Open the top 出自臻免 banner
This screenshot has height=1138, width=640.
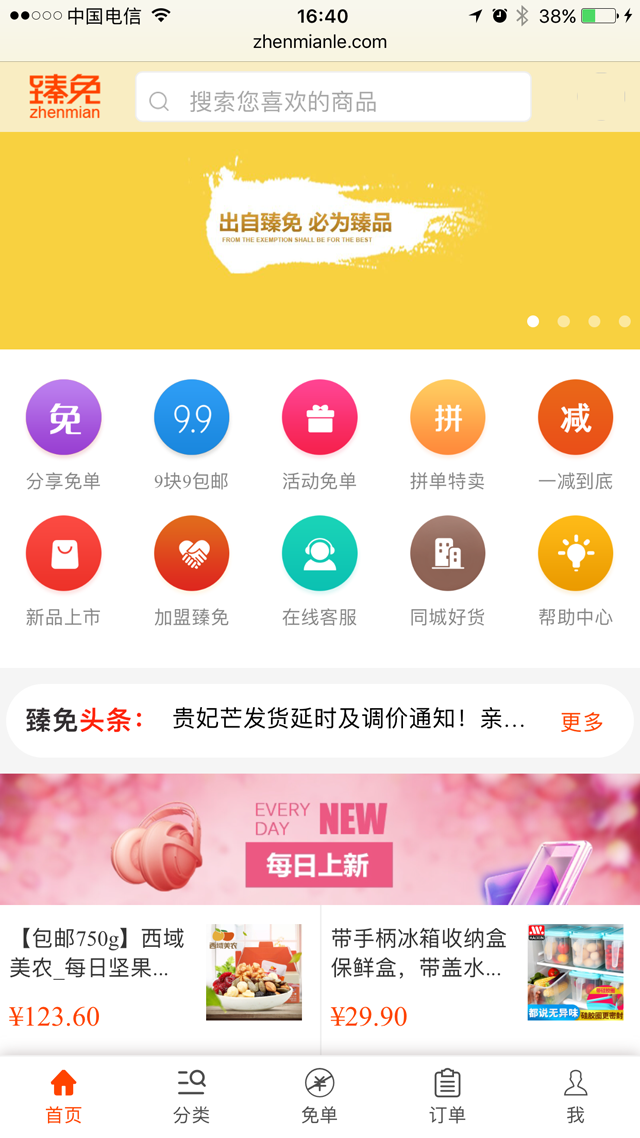(320, 240)
